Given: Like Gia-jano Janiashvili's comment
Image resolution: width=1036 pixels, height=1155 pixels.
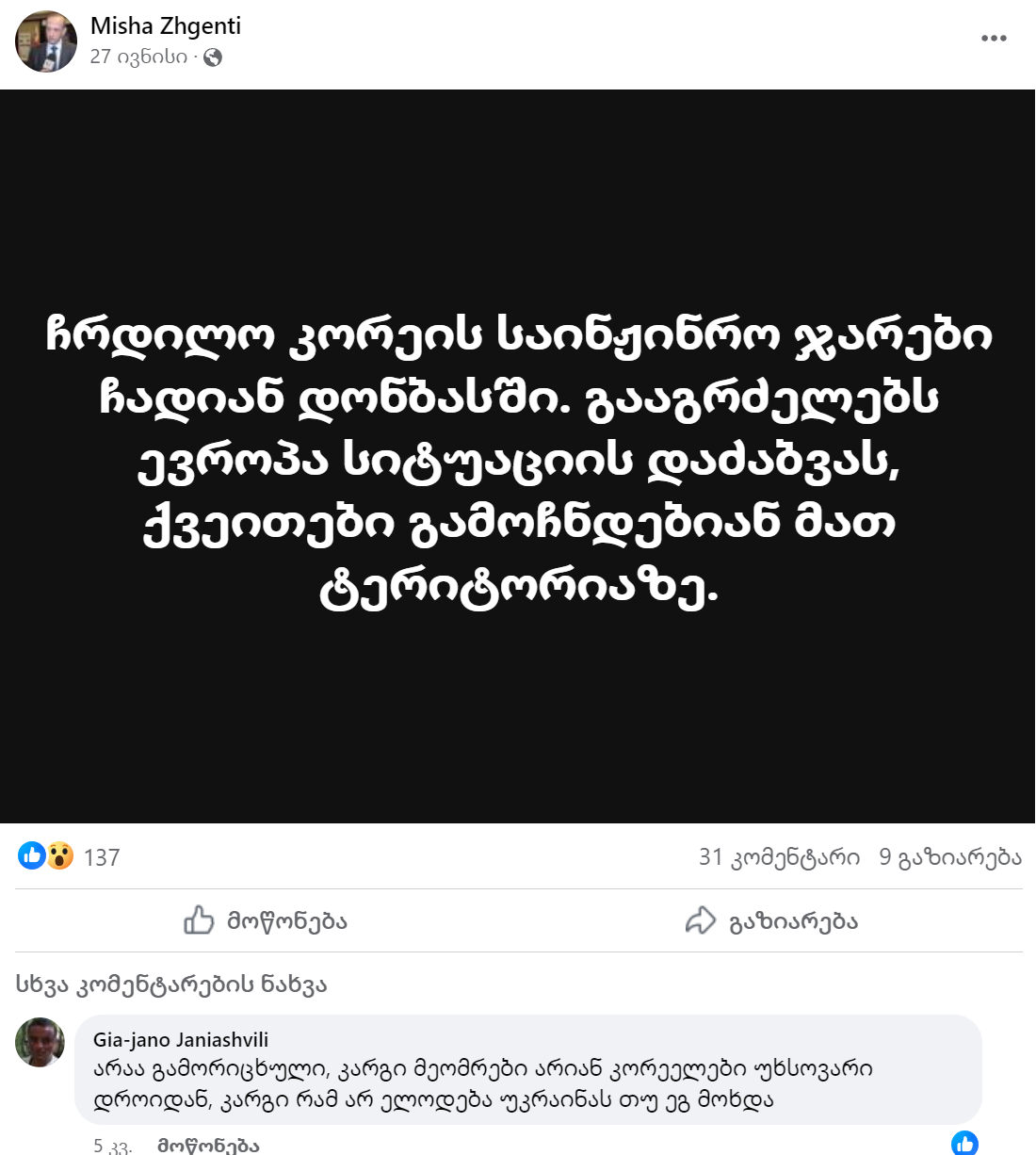Looking at the screenshot, I should click(208, 1146).
